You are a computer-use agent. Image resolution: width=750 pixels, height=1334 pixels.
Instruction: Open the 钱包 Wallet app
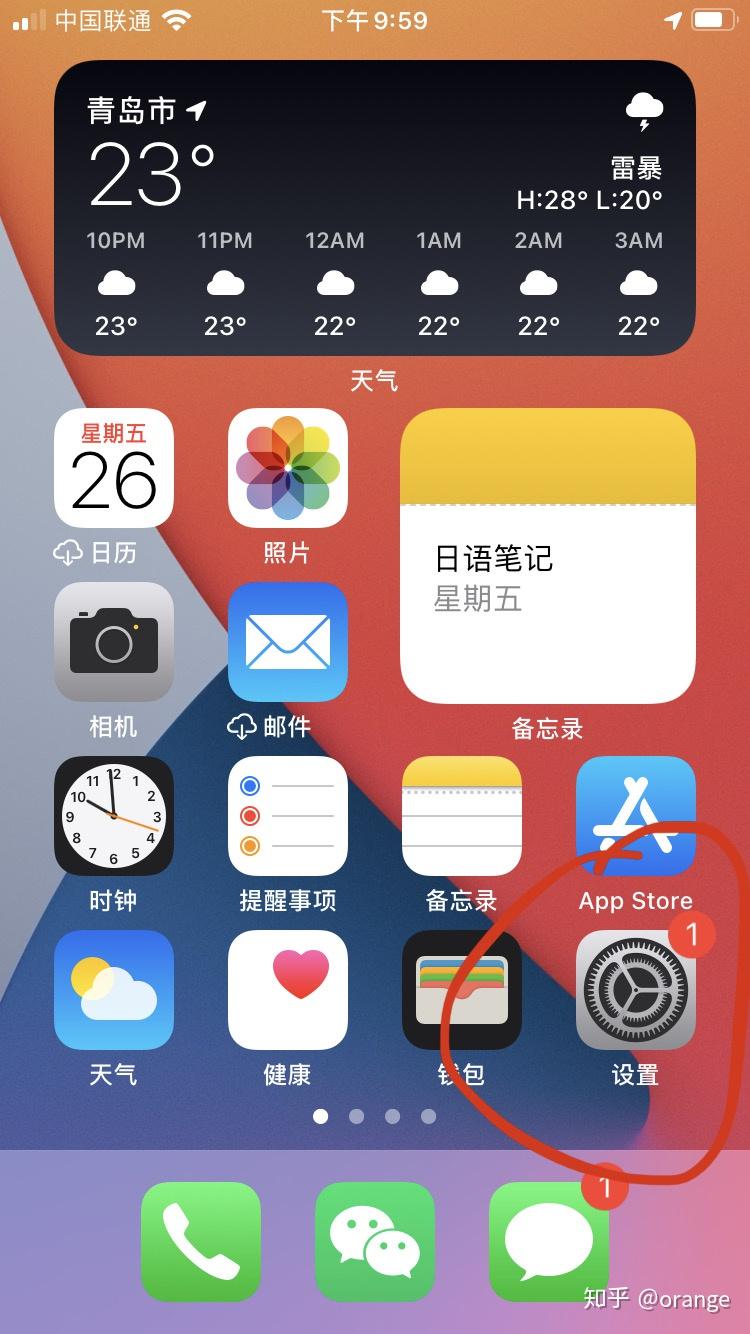click(x=462, y=989)
